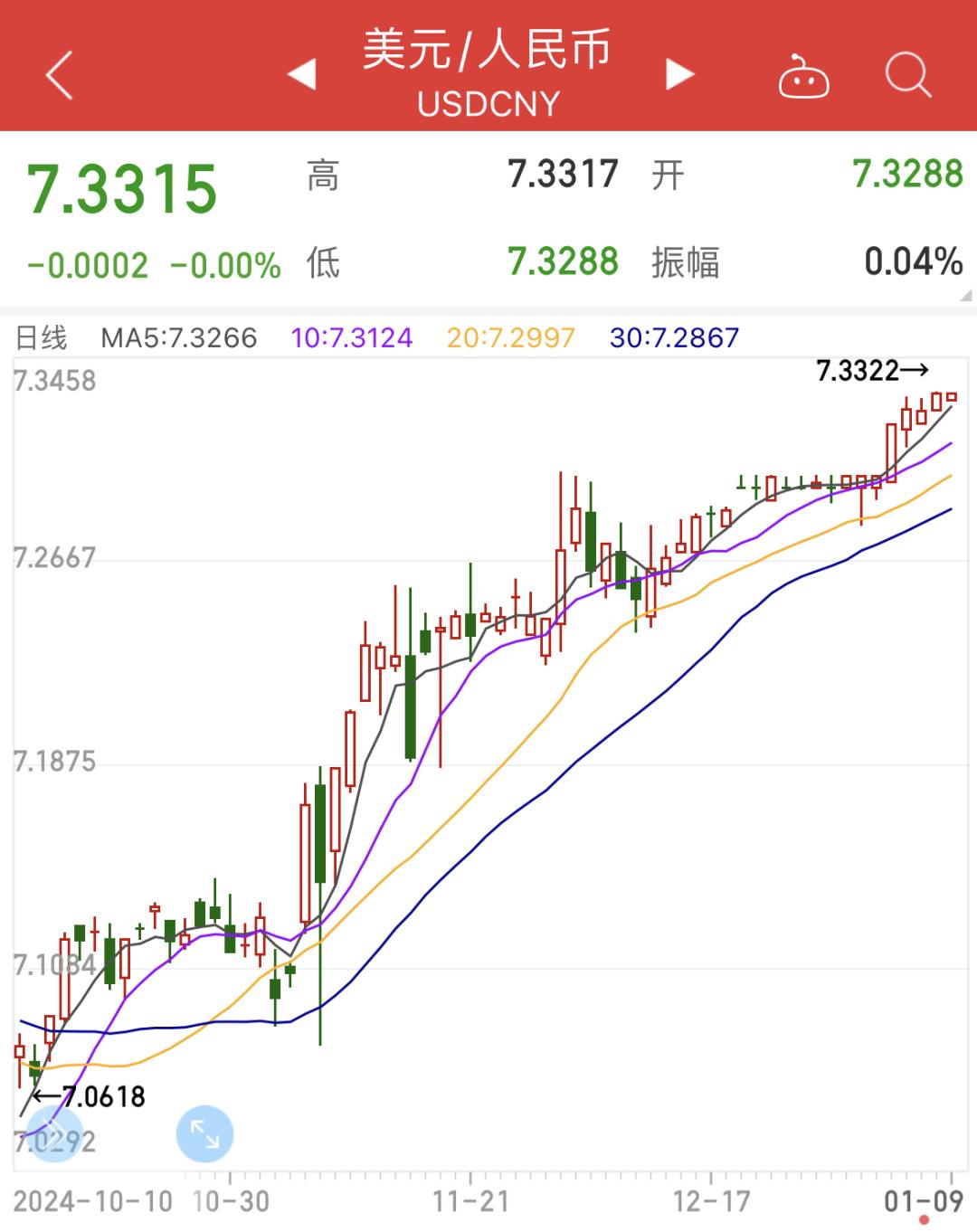Go back using the header arrow
The width and height of the screenshot is (977, 1232).
(60, 75)
